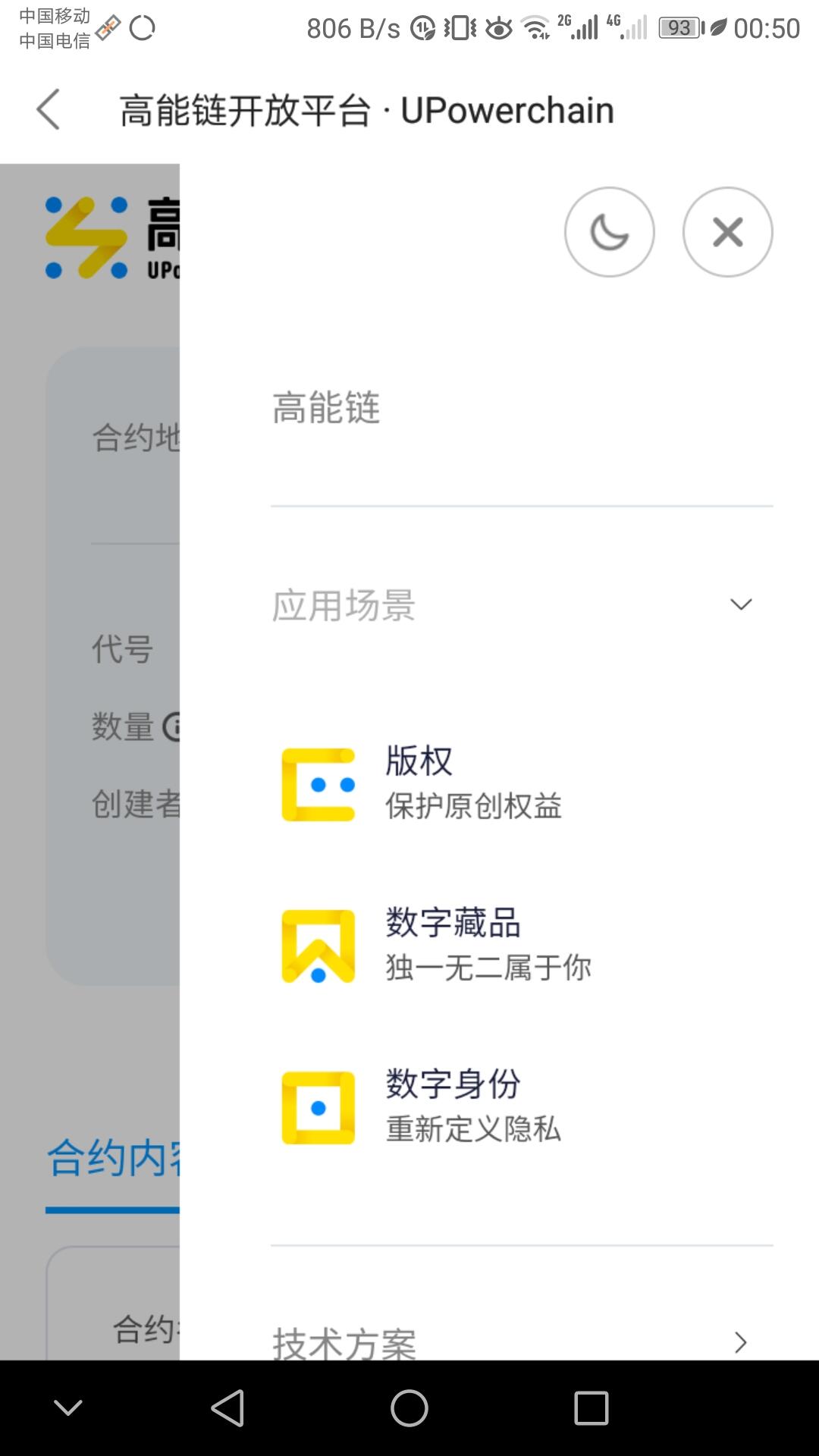Tap the system home button

(409, 1408)
